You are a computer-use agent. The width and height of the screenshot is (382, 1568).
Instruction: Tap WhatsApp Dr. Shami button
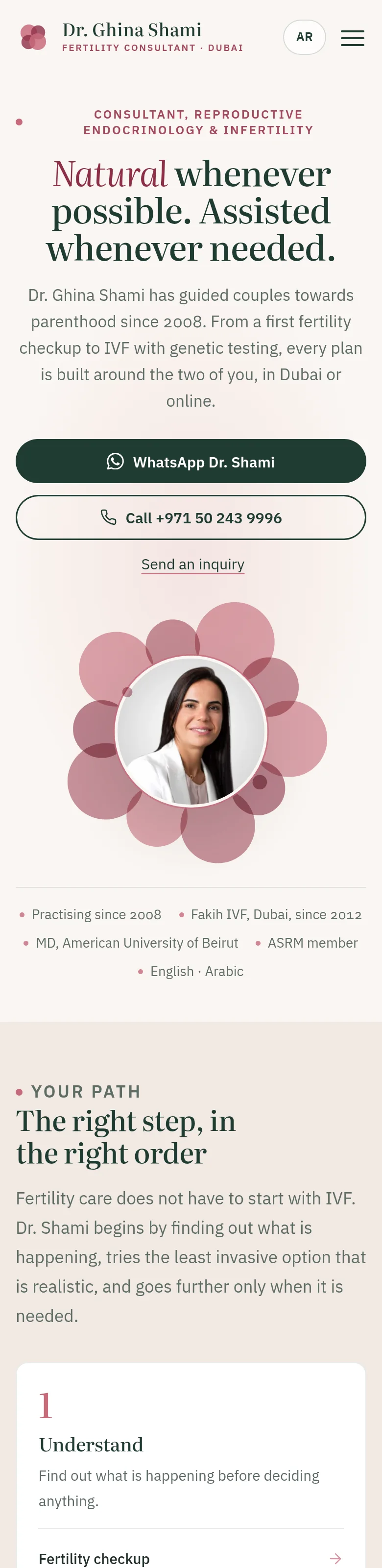(x=191, y=462)
